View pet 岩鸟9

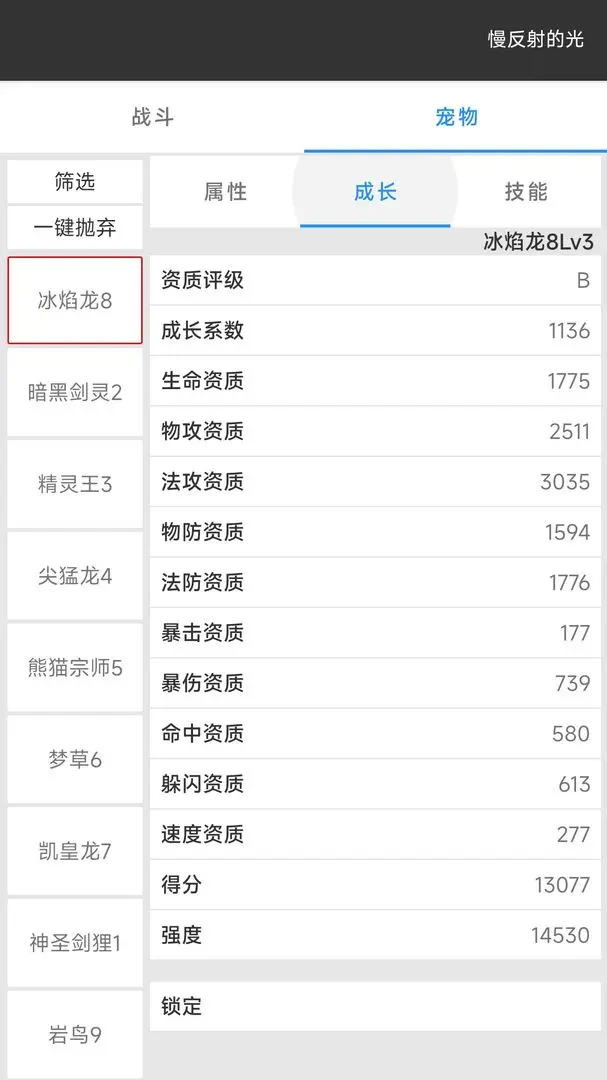(75, 1035)
